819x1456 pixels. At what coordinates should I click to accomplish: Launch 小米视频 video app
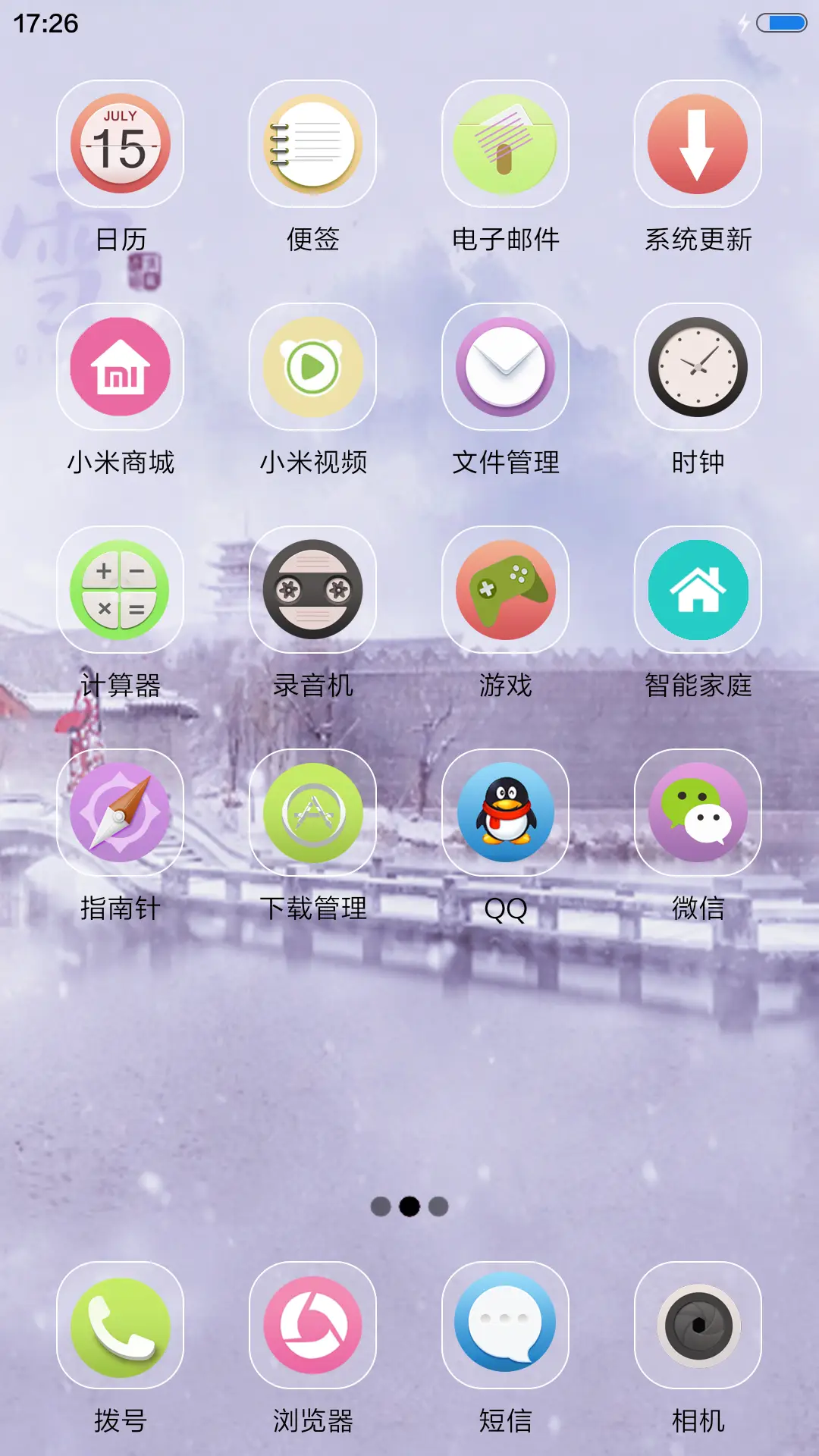point(312,367)
